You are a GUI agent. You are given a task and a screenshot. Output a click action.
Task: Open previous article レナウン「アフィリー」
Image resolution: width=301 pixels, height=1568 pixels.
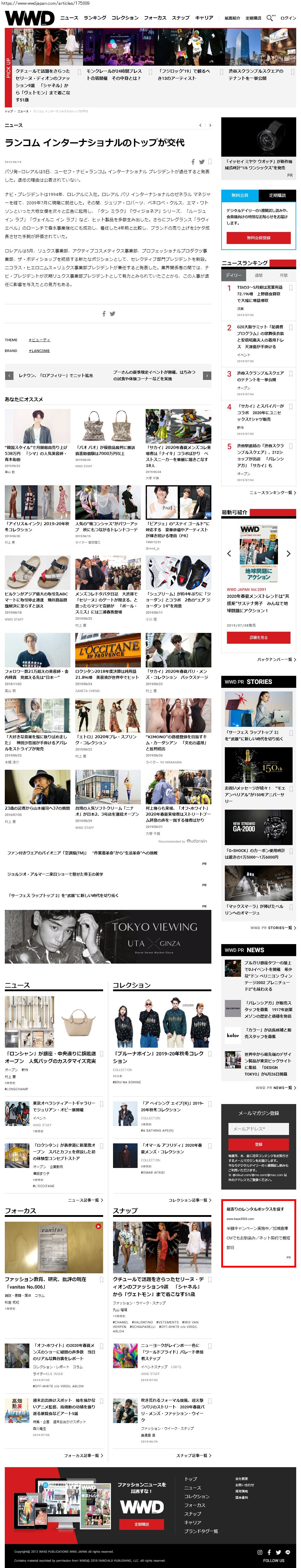click(x=55, y=375)
